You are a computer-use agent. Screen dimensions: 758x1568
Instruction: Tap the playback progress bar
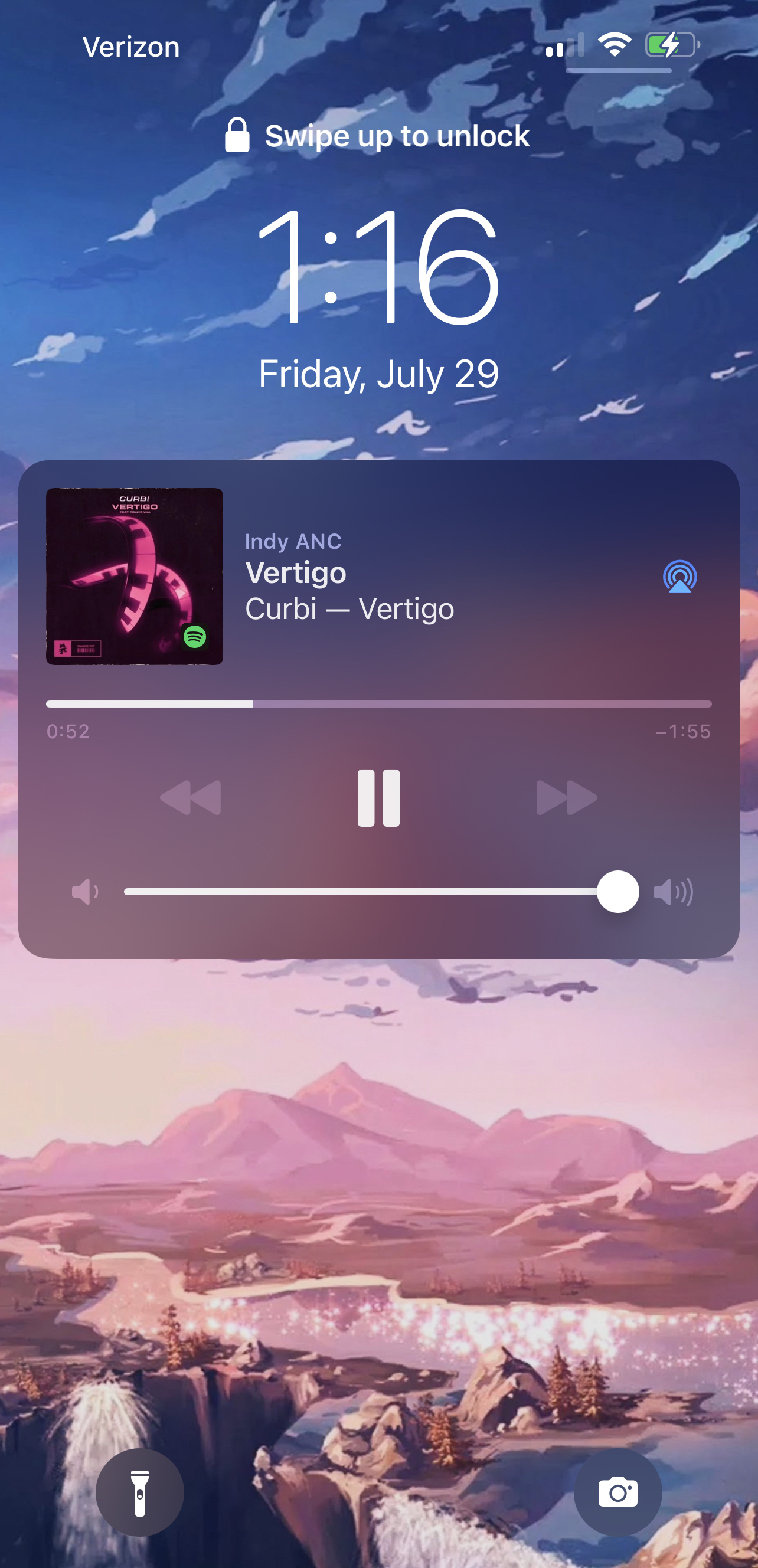(x=378, y=704)
